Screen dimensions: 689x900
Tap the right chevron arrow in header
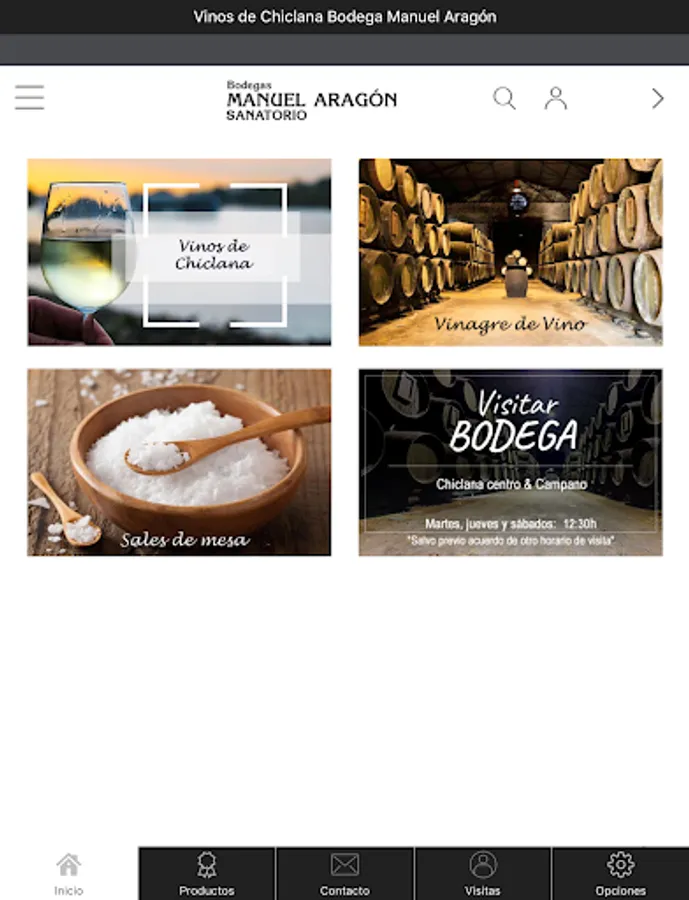(657, 98)
